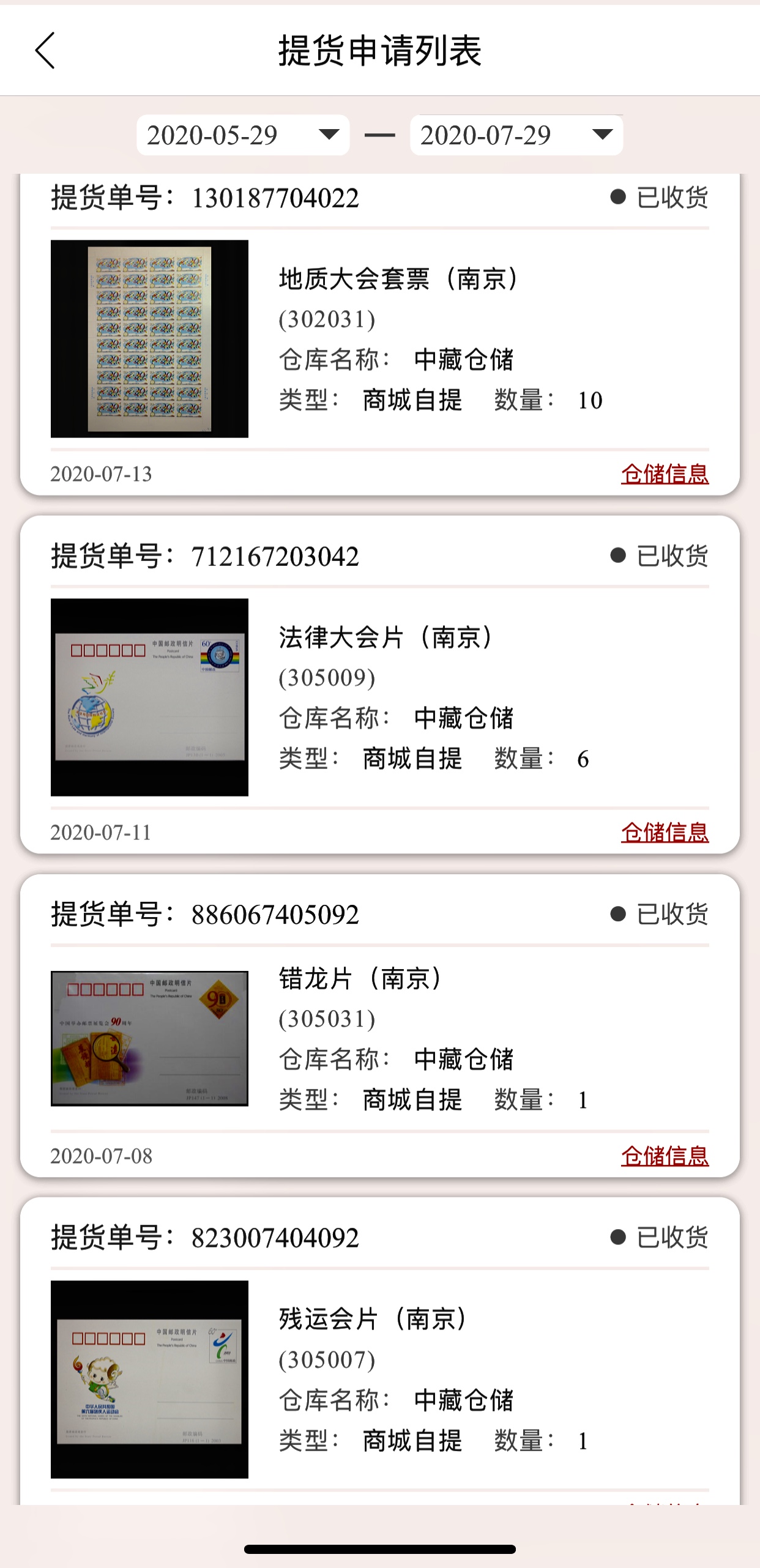Open the 错龙片（南京）order card
760x1568 pixels.
click(380, 1026)
